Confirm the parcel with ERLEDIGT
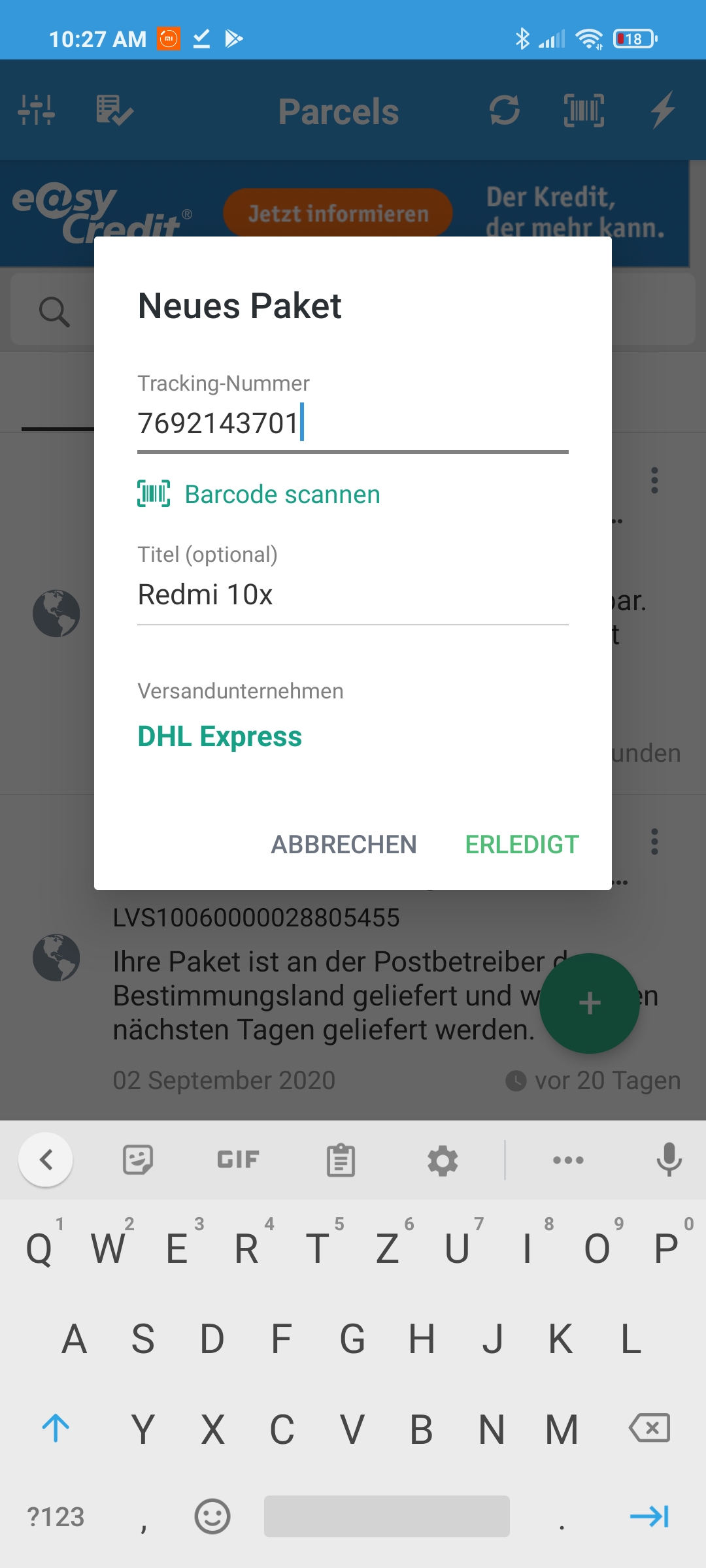 point(522,844)
